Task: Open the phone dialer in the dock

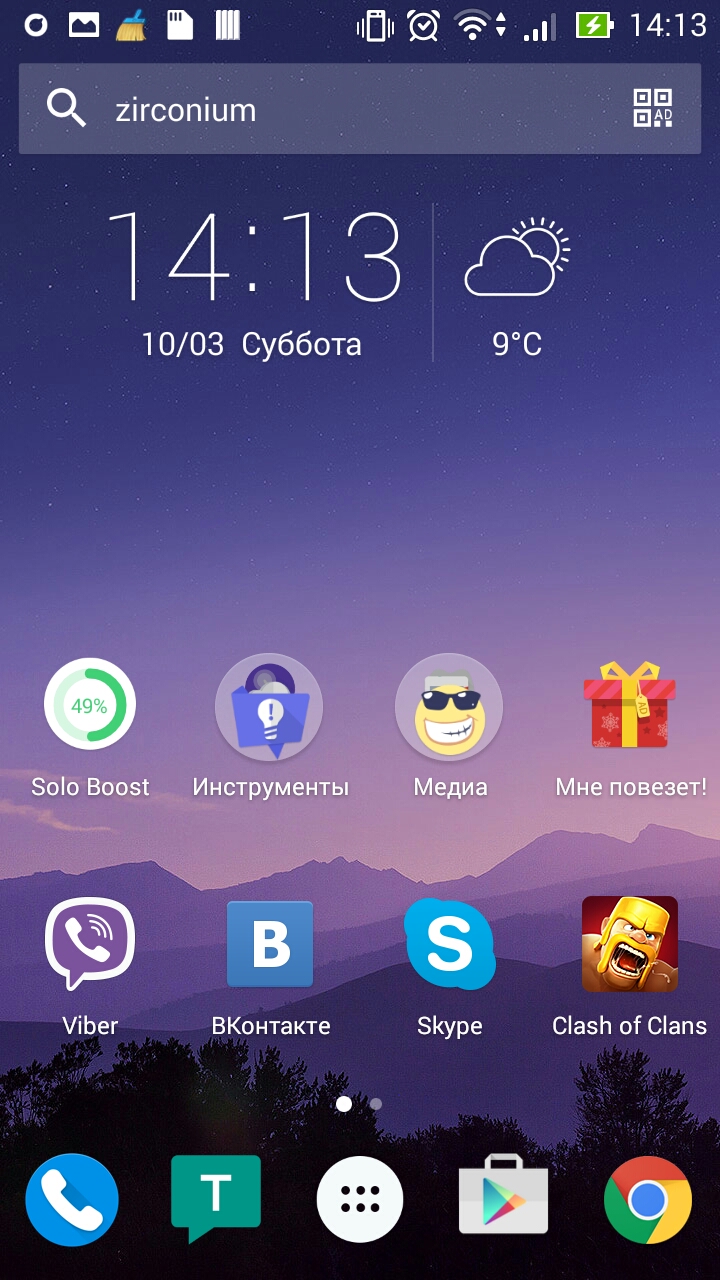Action: coord(72,1199)
